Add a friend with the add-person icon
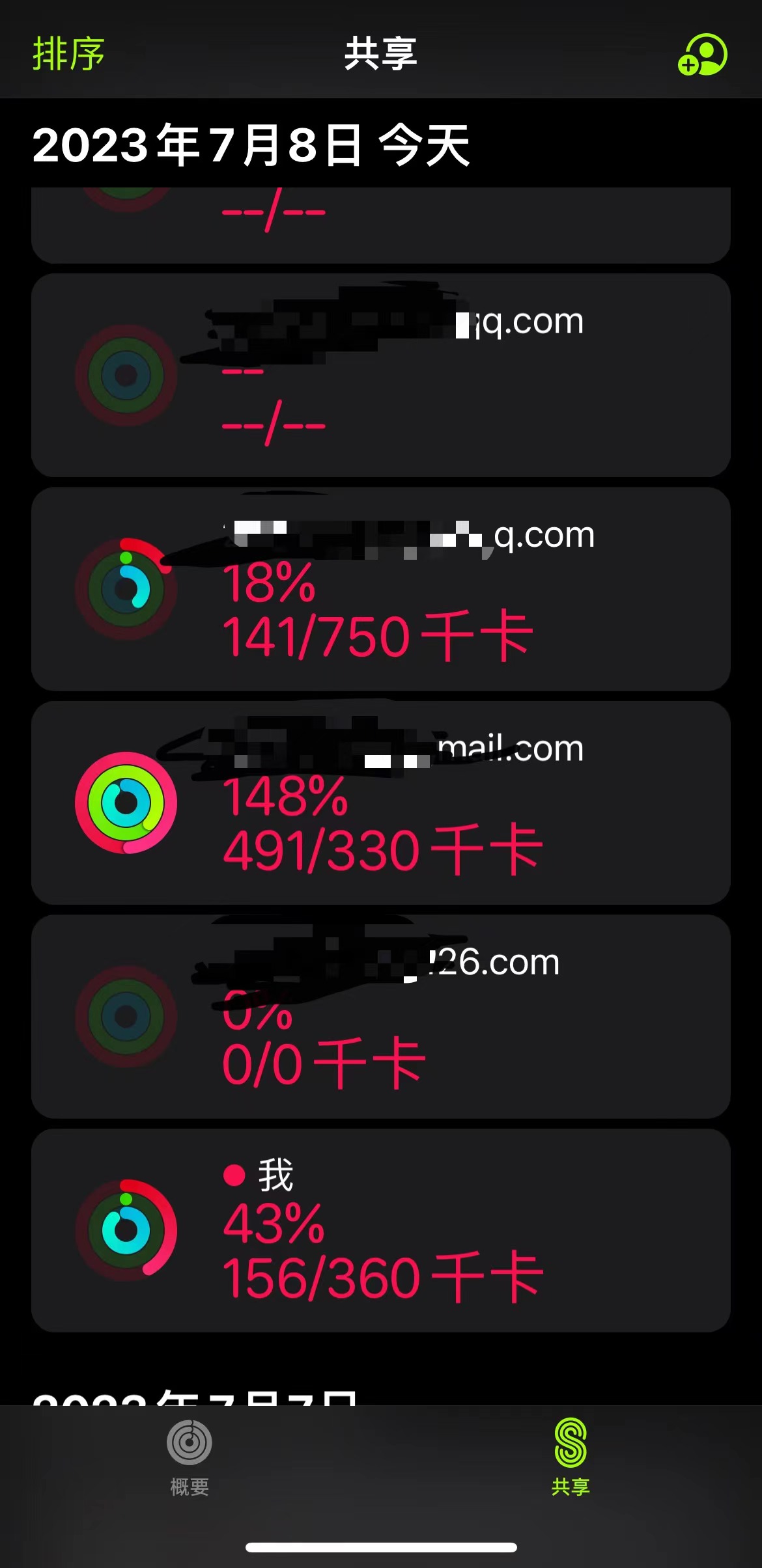 point(702,55)
